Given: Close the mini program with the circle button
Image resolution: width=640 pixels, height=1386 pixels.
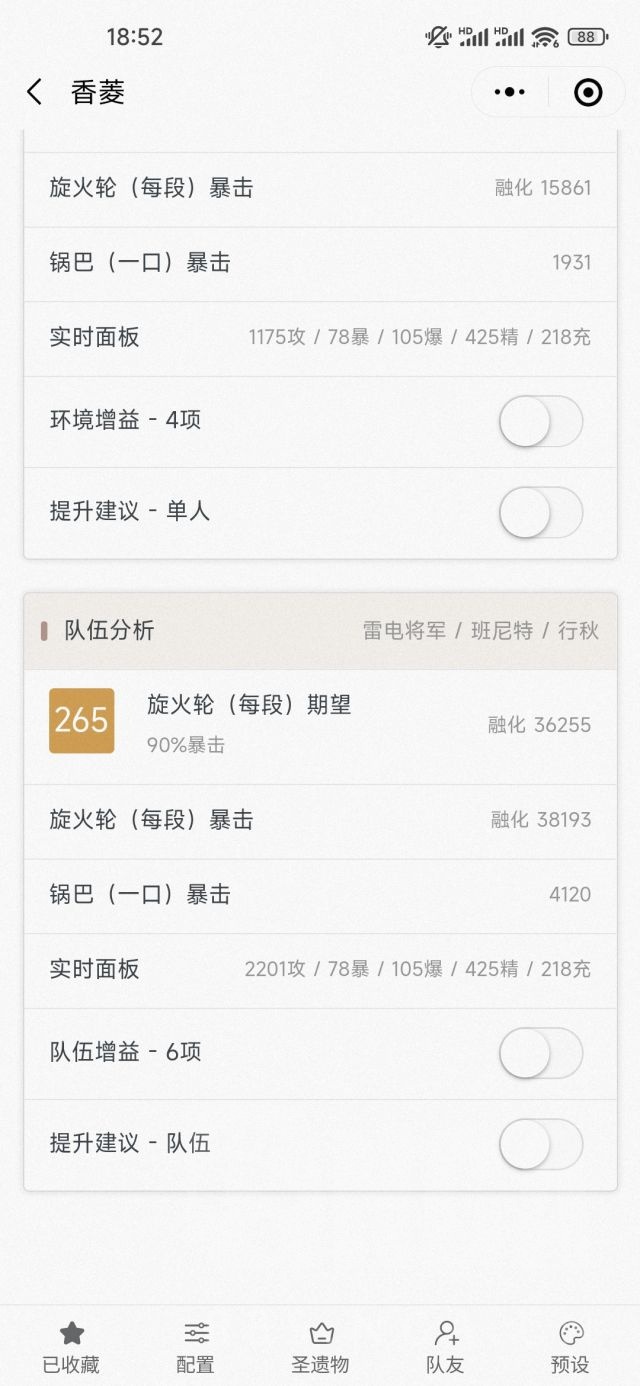Looking at the screenshot, I should point(588,93).
